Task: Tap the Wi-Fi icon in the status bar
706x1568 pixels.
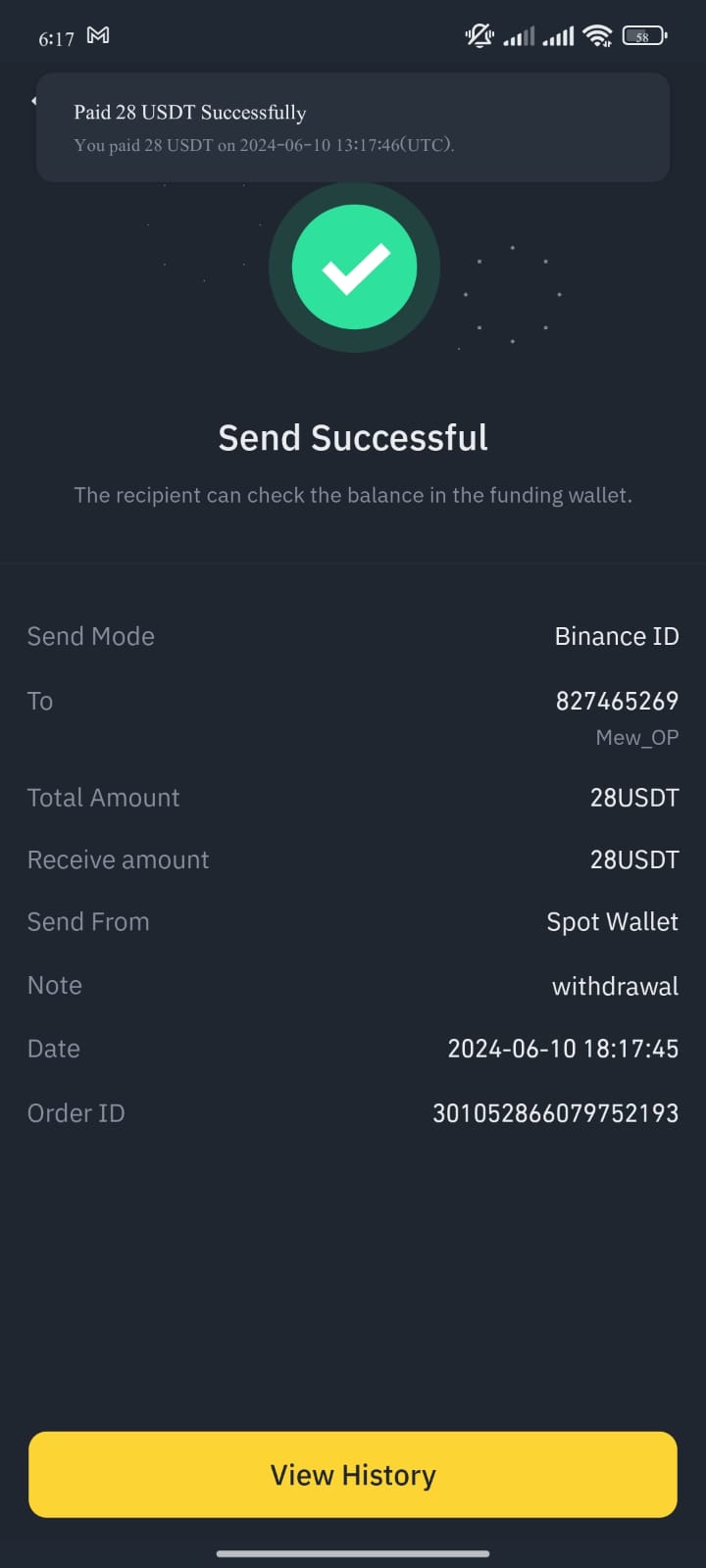Action: click(x=599, y=36)
